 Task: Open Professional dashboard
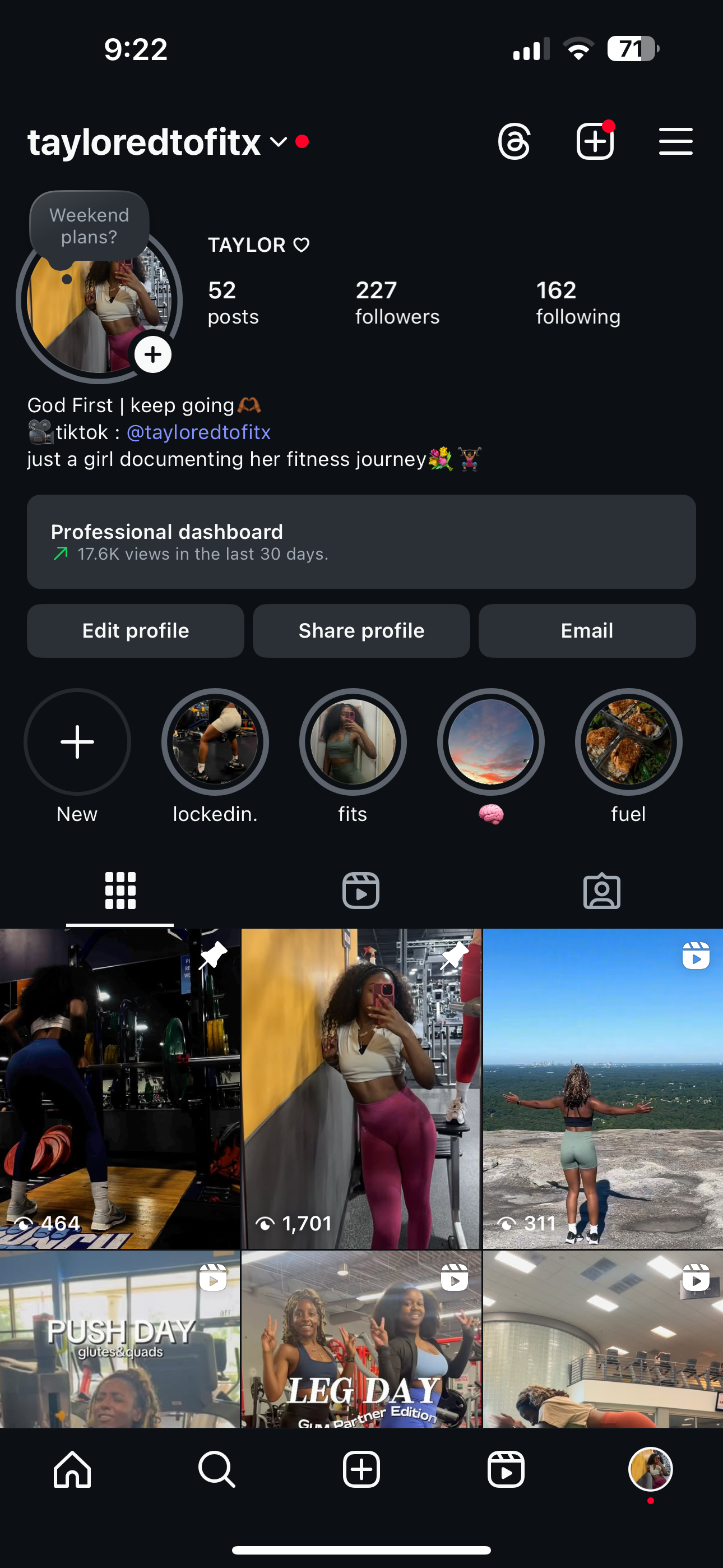coord(361,541)
